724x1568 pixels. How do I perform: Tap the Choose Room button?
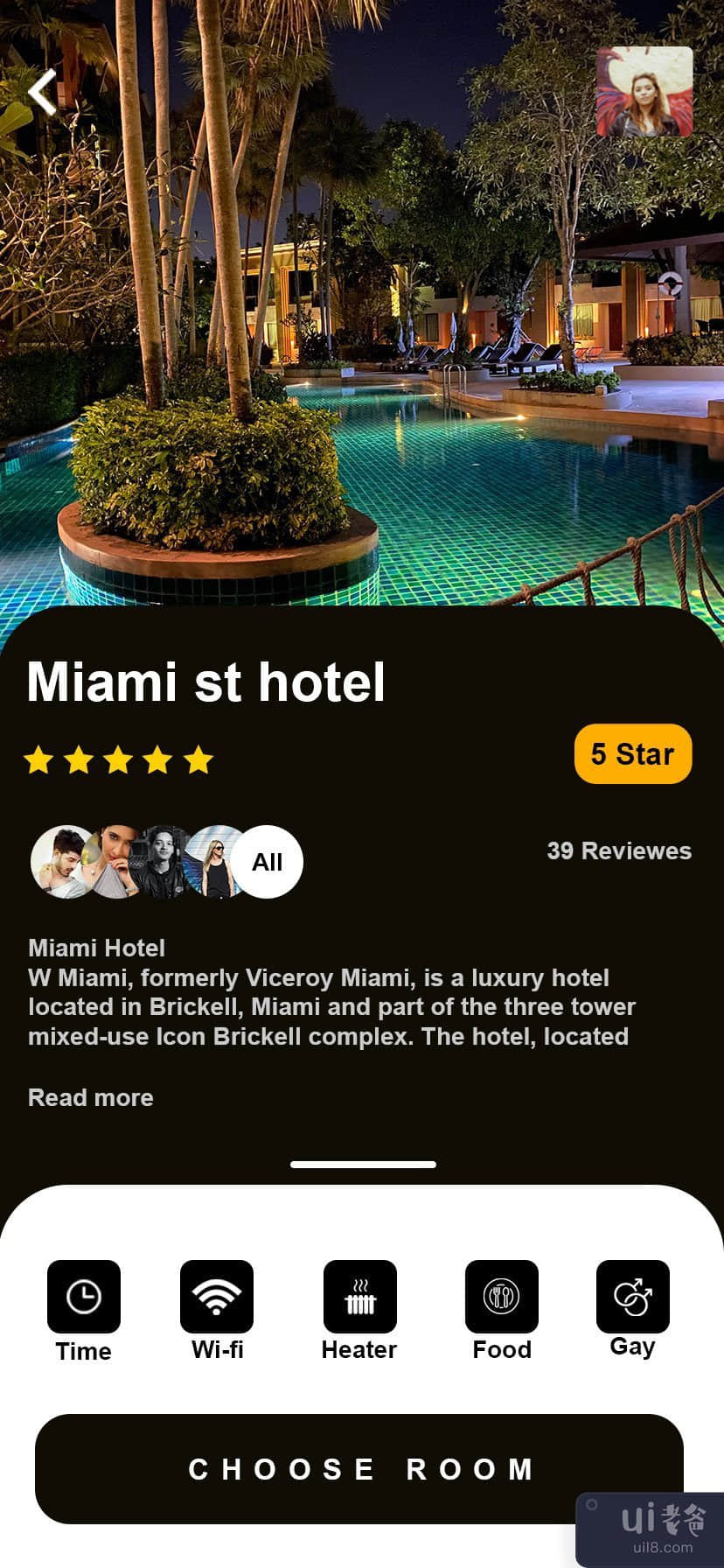(x=359, y=1469)
